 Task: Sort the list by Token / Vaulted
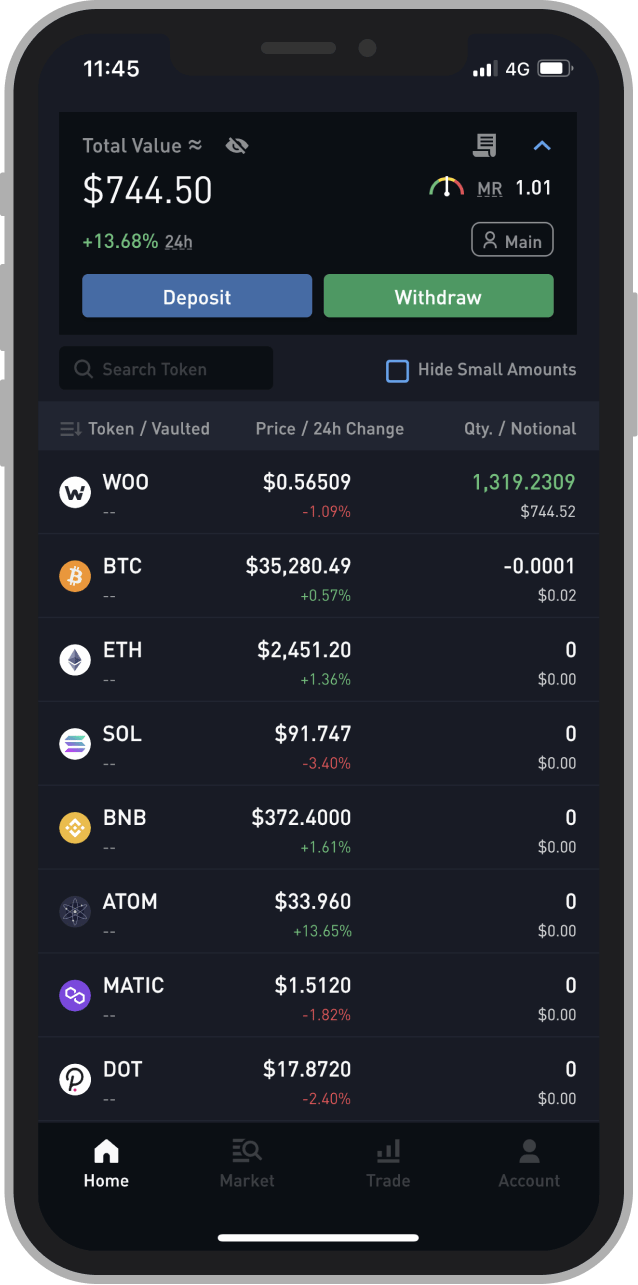point(135,429)
